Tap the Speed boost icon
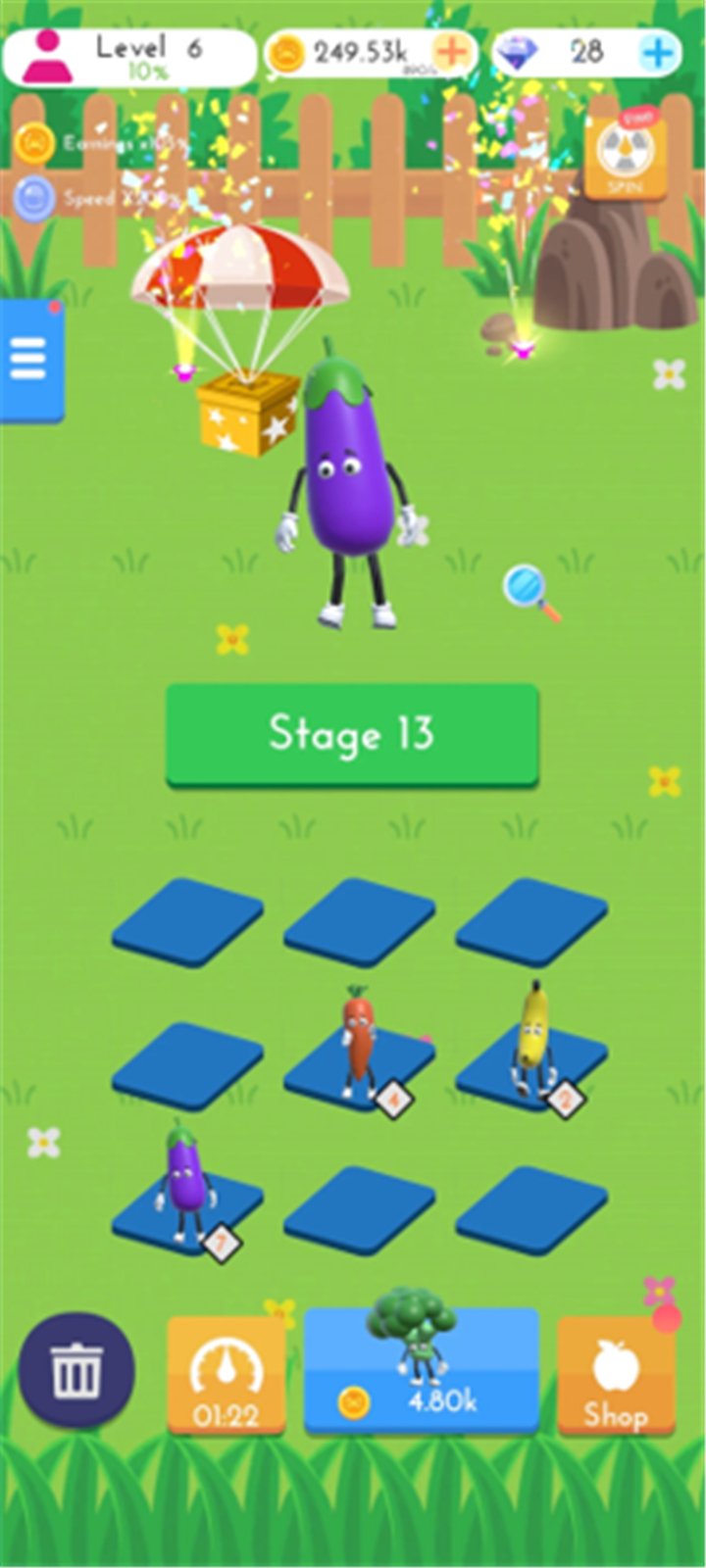Viewport: 706px width, 1568px height. [x=35, y=199]
